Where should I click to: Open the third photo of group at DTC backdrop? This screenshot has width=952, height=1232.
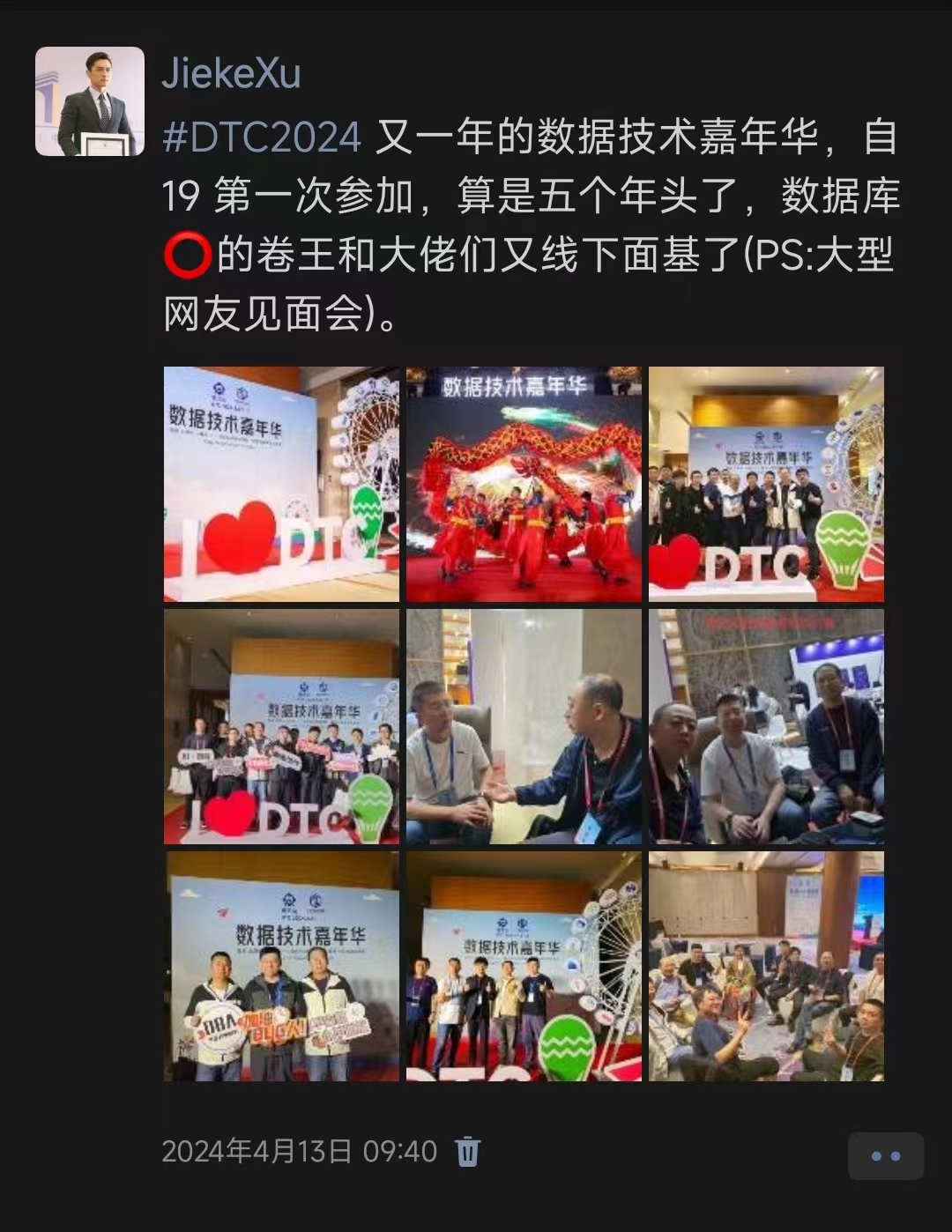[x=766, y=484]
